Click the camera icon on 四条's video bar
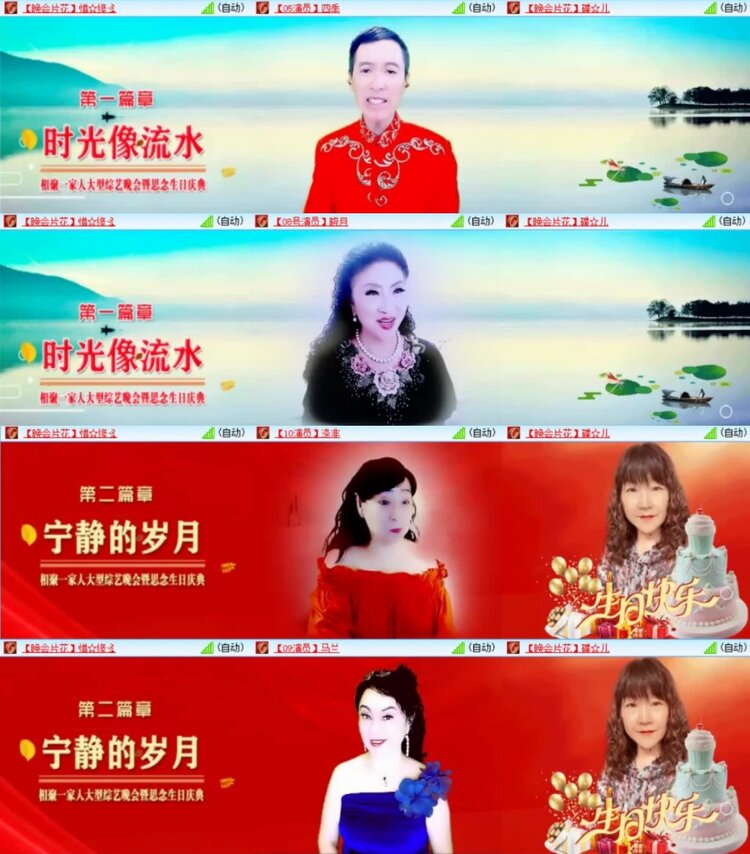This screenshot has height=854, width=750. (260, 8)
